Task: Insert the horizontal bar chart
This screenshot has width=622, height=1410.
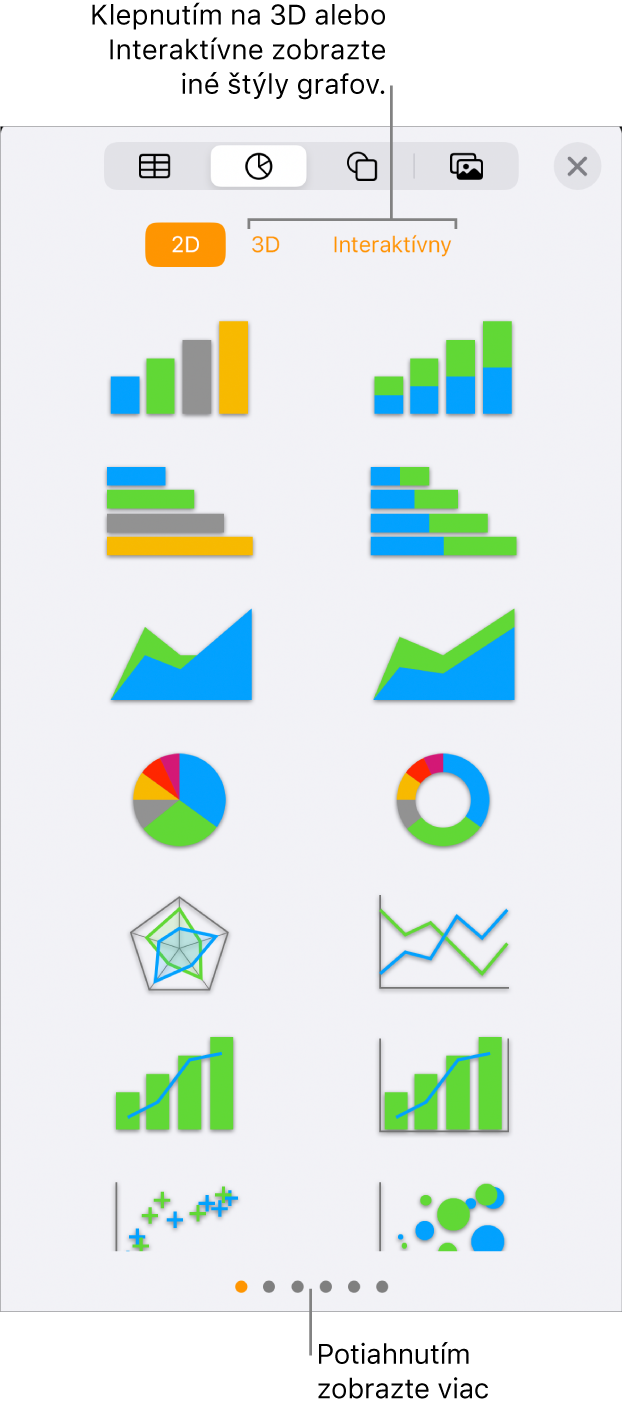Action: click(179, 511)
